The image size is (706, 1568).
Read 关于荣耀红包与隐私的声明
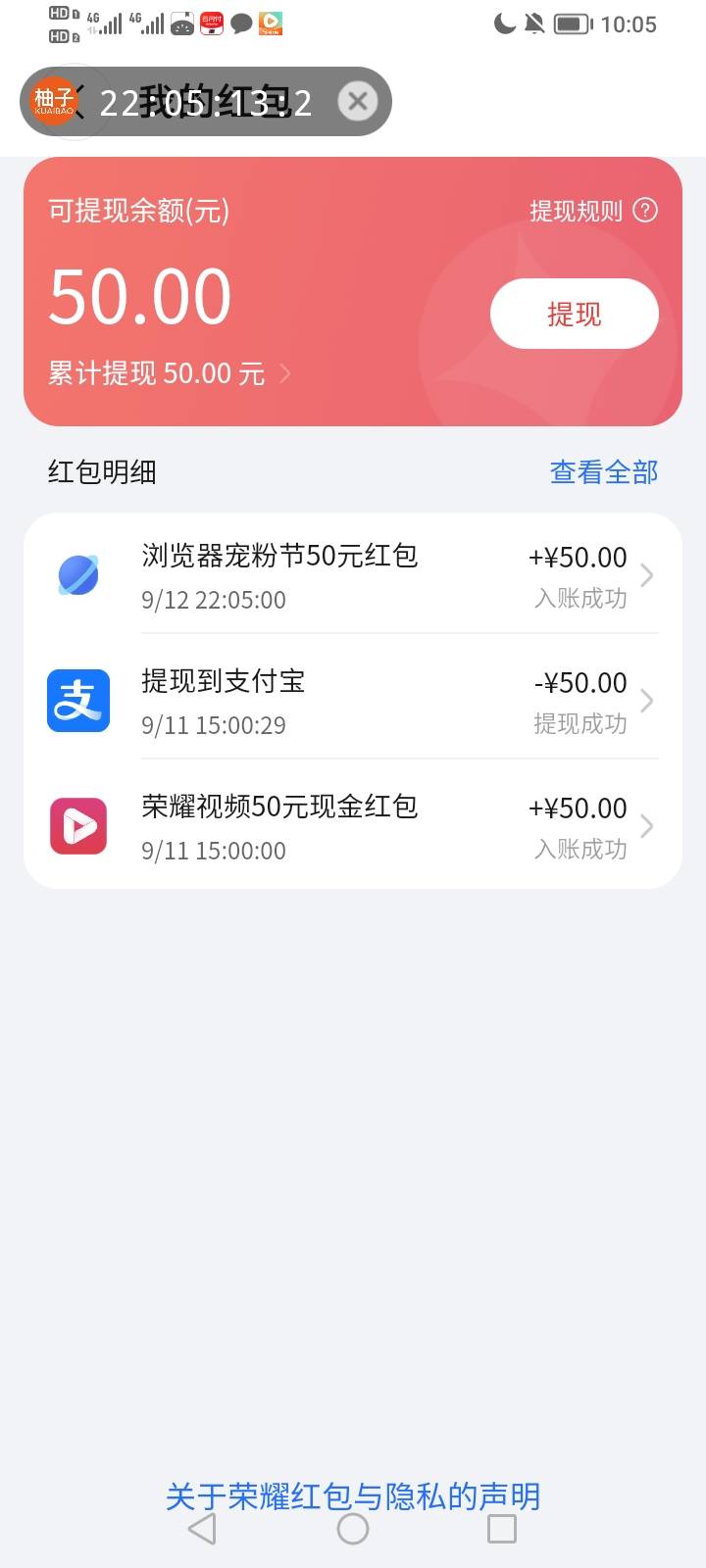tap(353, 1496)
